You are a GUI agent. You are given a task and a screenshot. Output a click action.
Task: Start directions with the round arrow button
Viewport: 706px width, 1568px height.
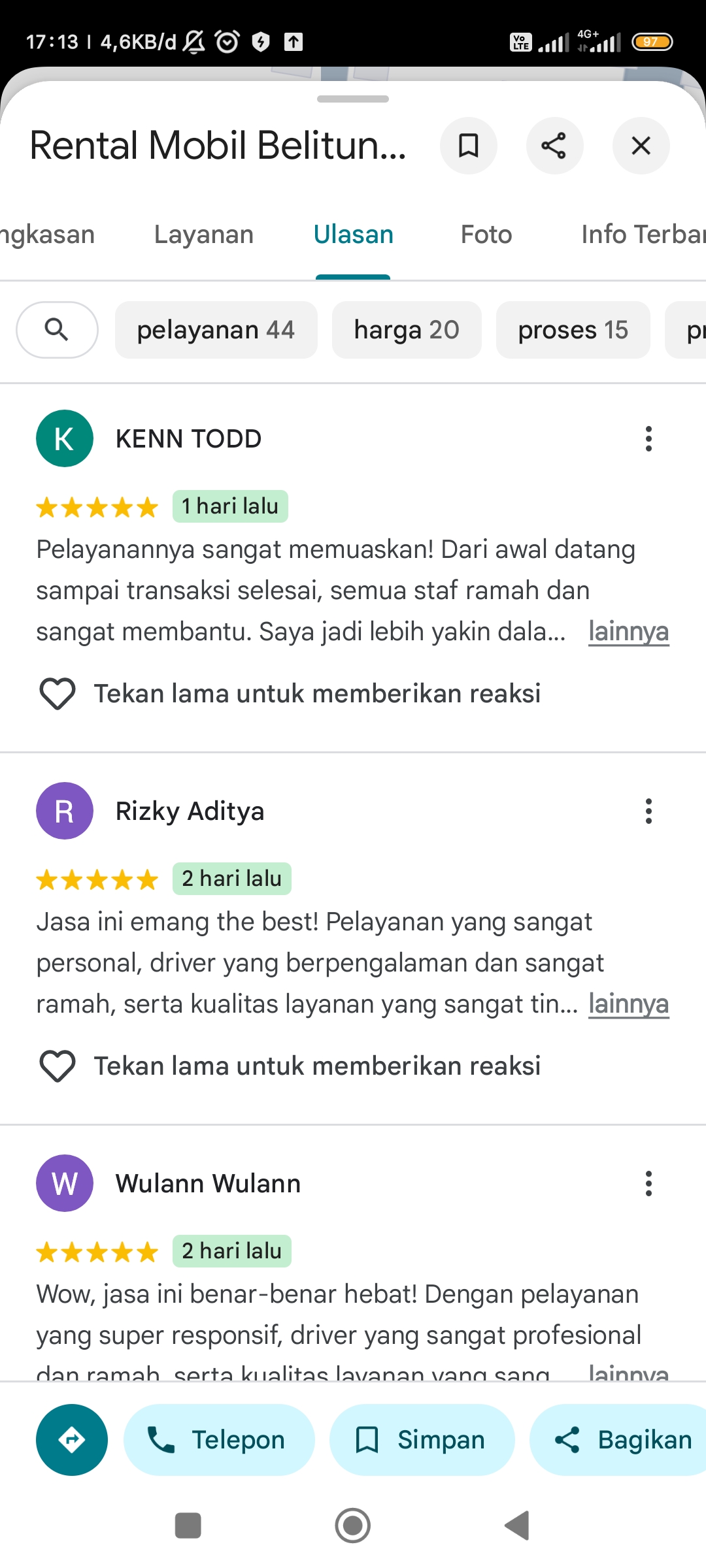click(72, 1440)
